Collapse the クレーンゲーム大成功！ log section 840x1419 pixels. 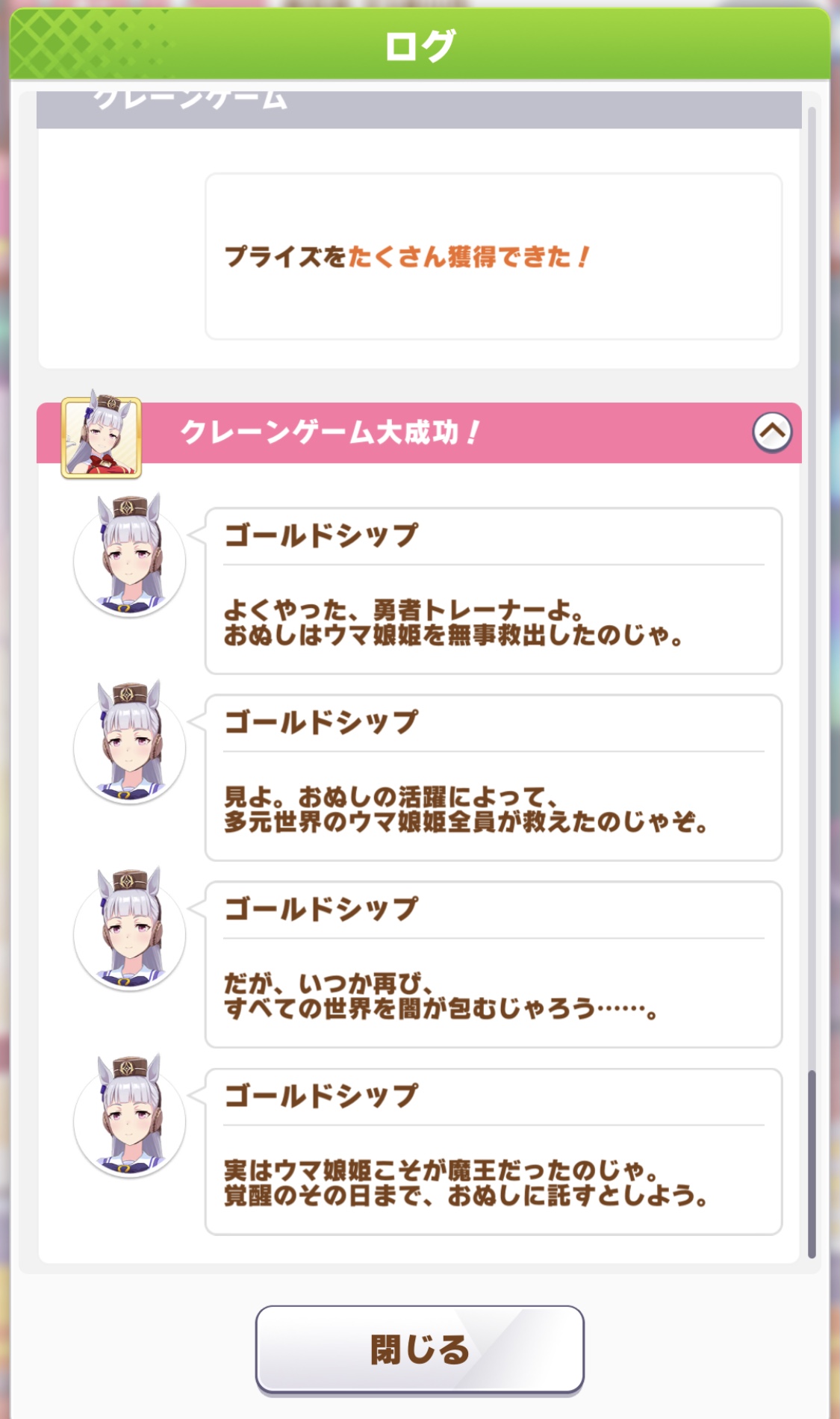(x=771, y=432)
